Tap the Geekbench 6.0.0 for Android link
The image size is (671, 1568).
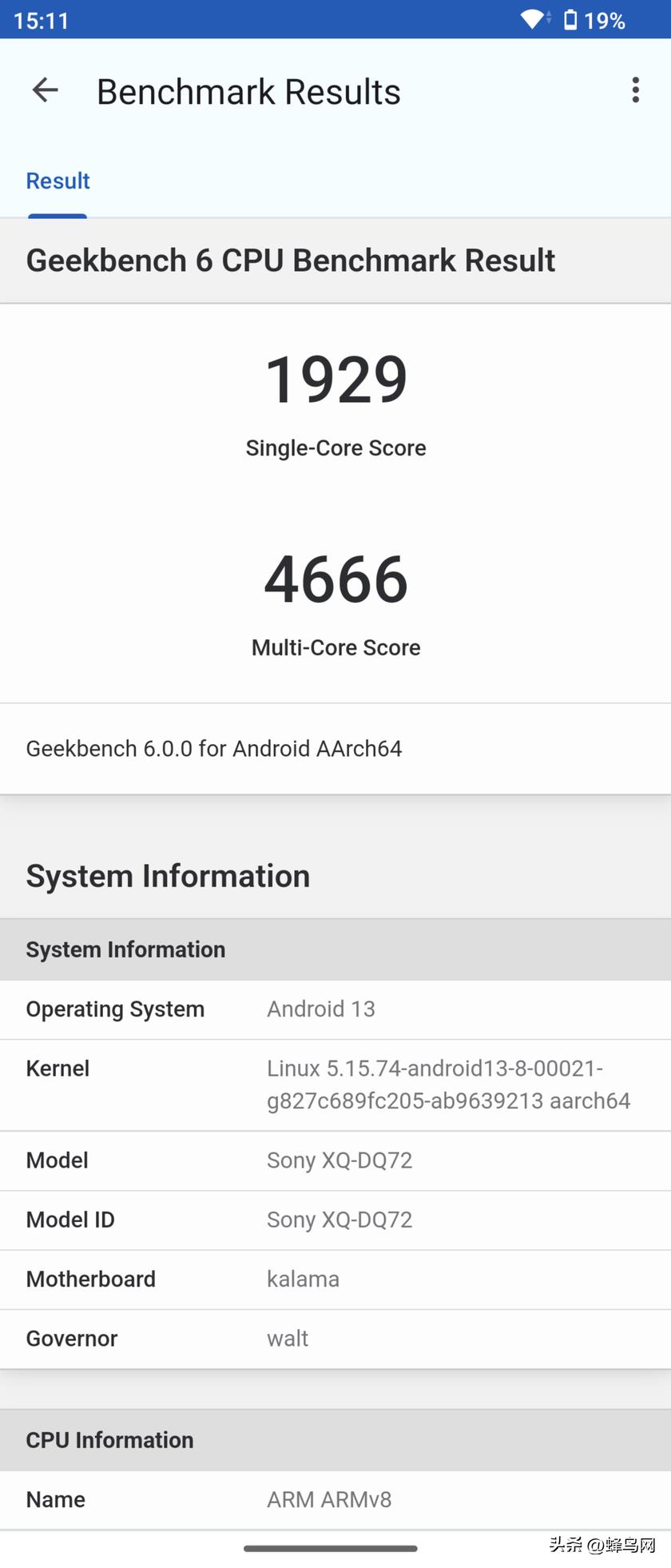click(x=214, y=748)
